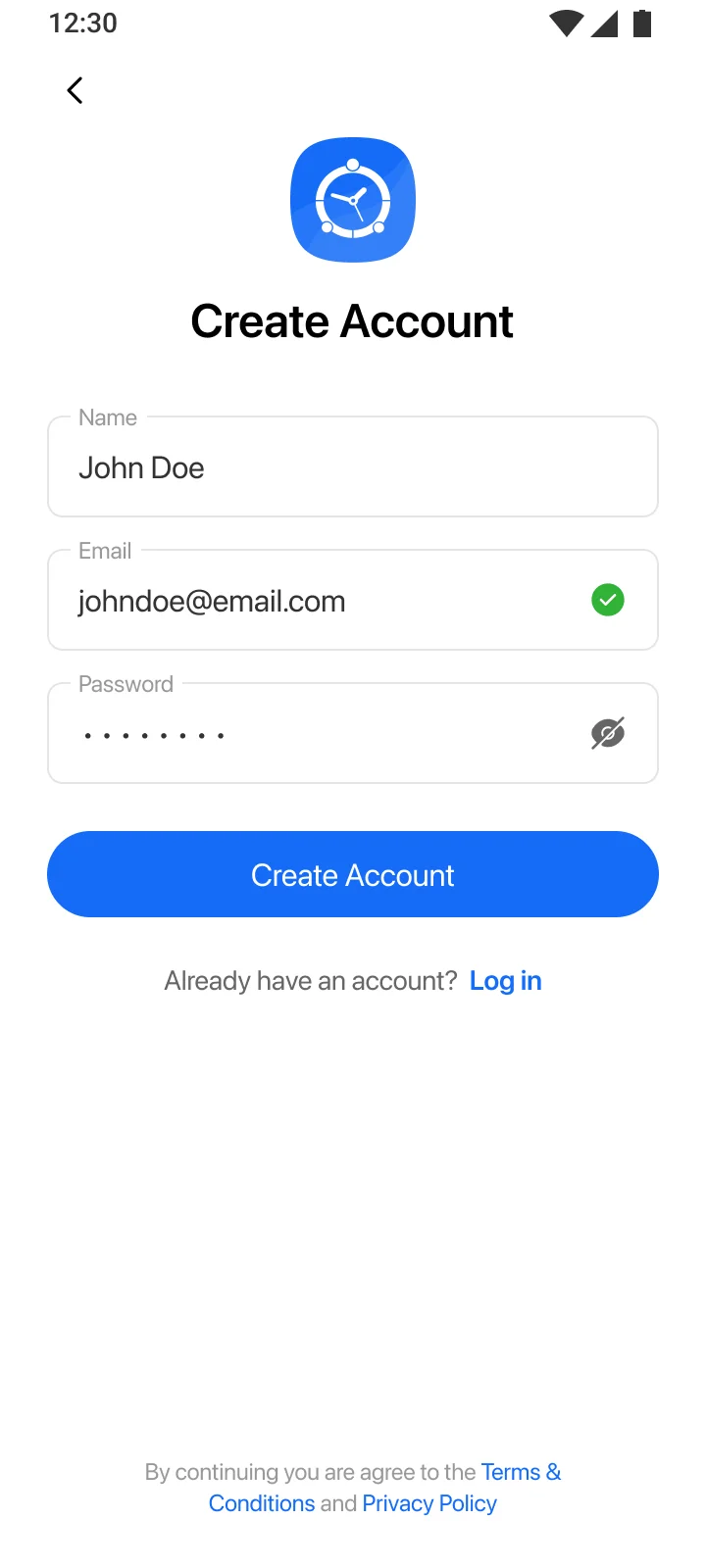Open the Log in link
The image size is (706, 1568).
tap(505, 981)
